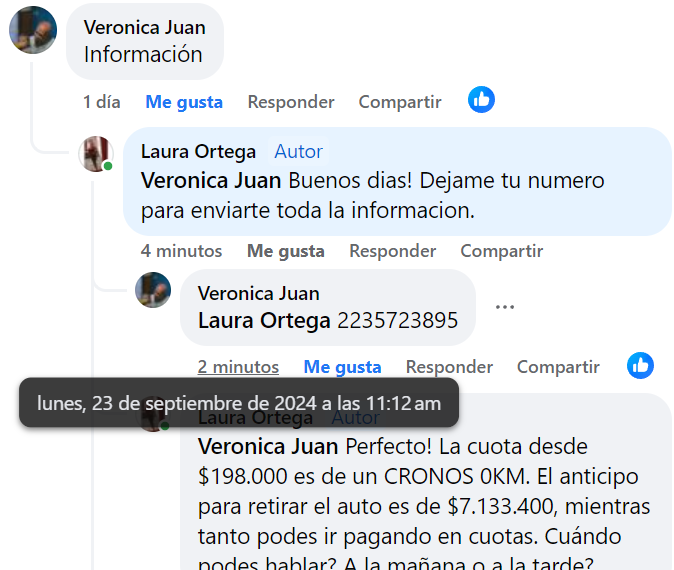This screenshot has height=570, width=674.
Task: Tap Responder under Laura's Buenos dias reply
Action: [x=393, y=251]
